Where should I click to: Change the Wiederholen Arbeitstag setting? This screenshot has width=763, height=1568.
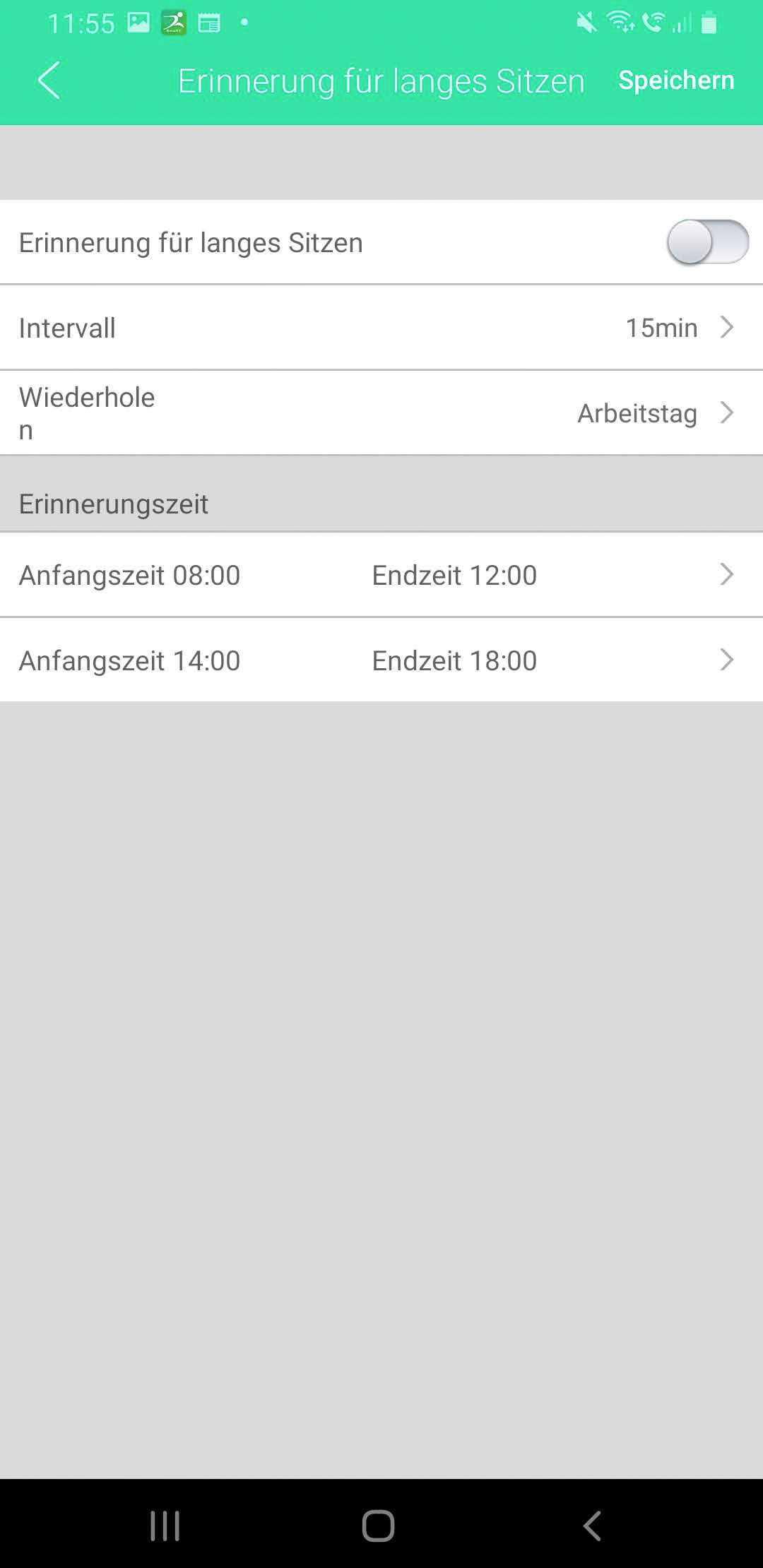381,413
